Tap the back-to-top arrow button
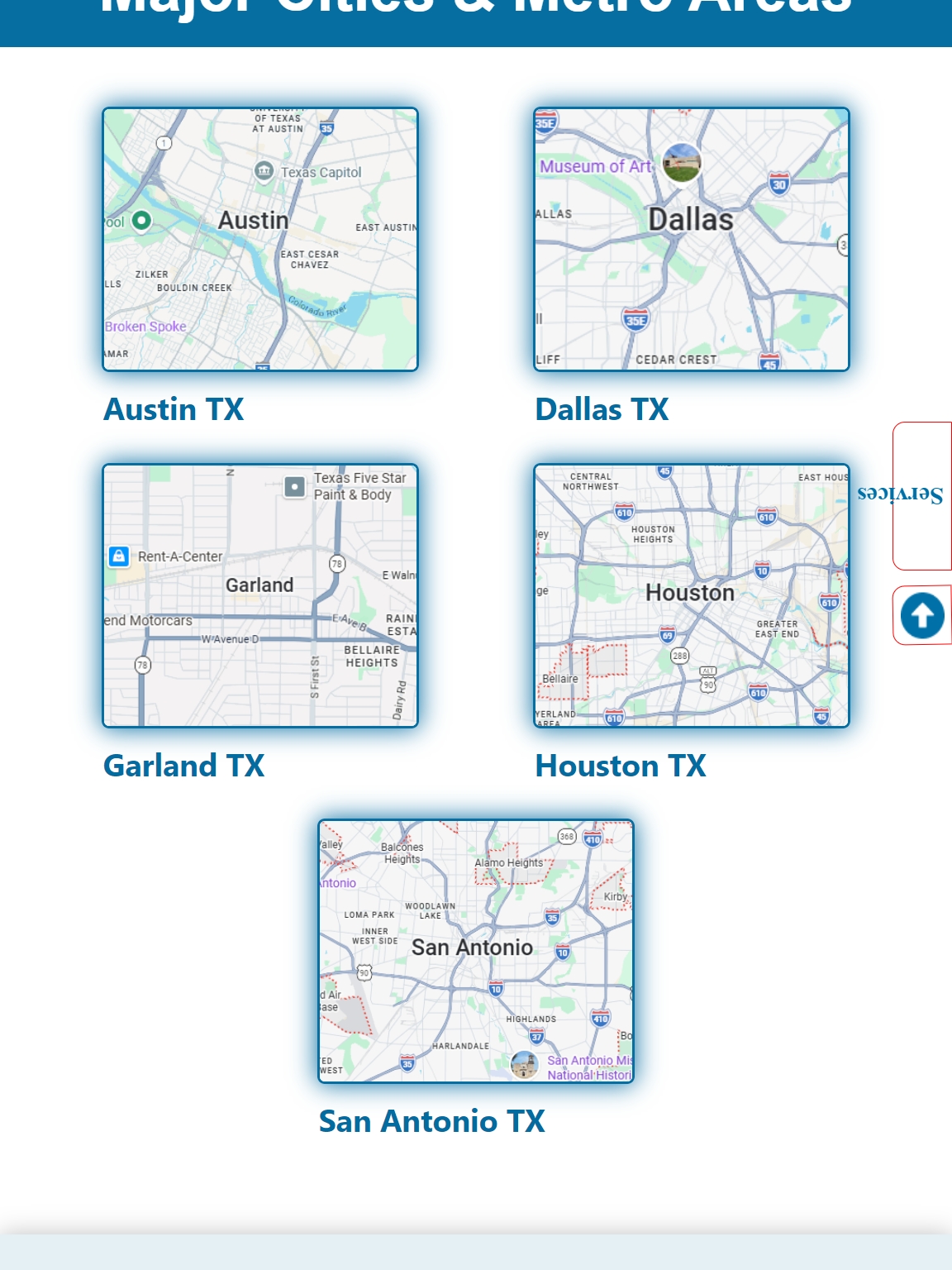Screen dimensions: 952x1270 [x=922, y=616]
